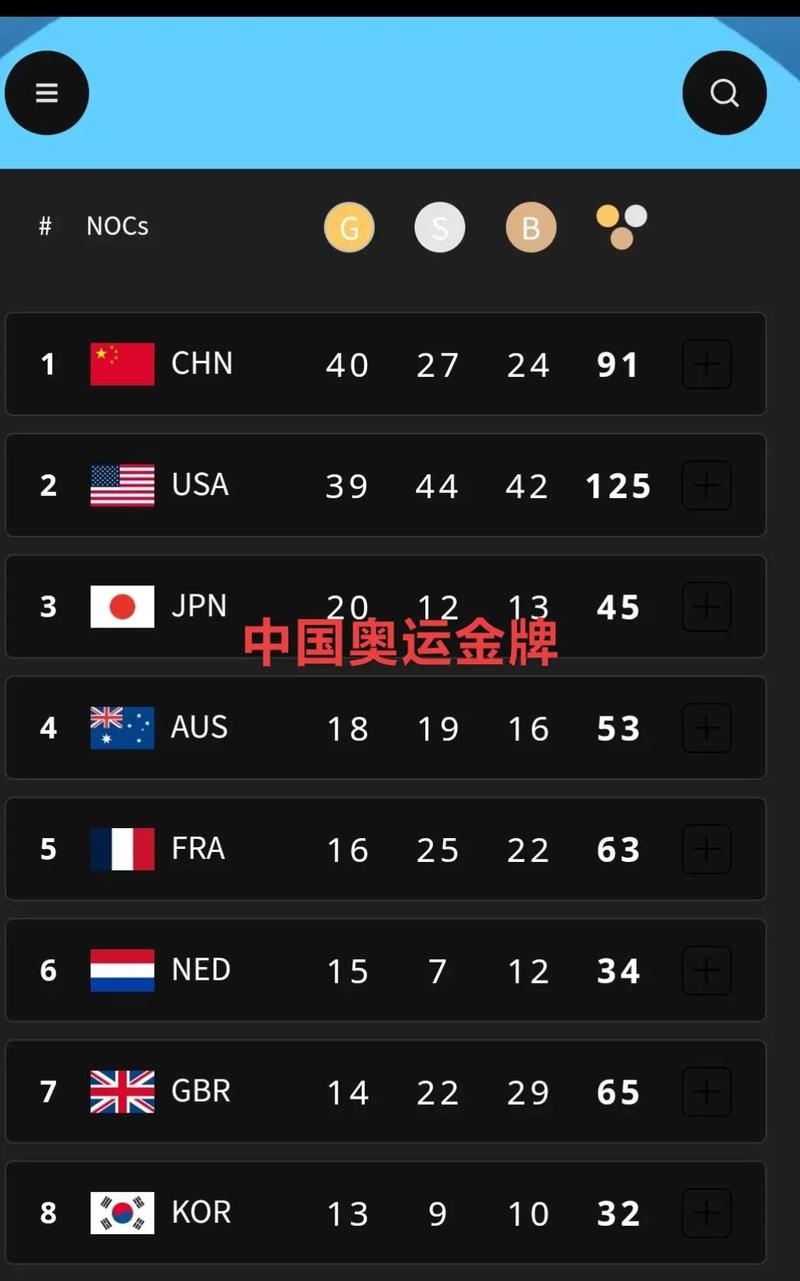Select the bronze medal column icon
The width and height of the screenshot is (800, 1281).
click(530, 227)
